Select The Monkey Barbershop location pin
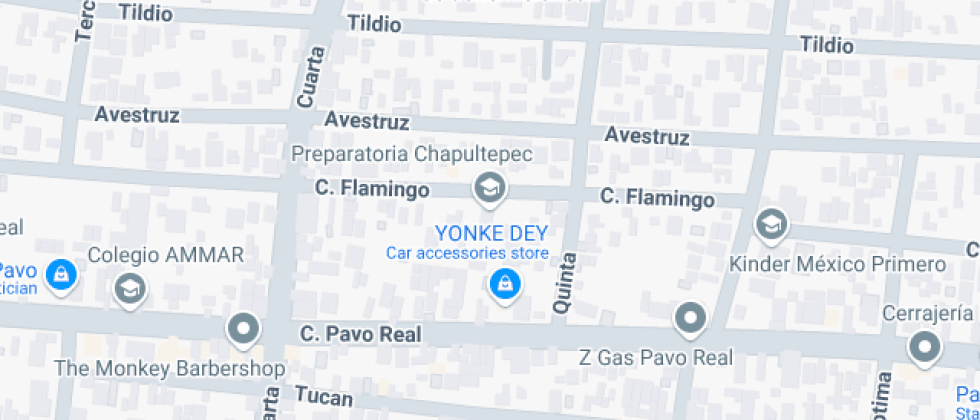Screen dimensions: 980x420 243,328
